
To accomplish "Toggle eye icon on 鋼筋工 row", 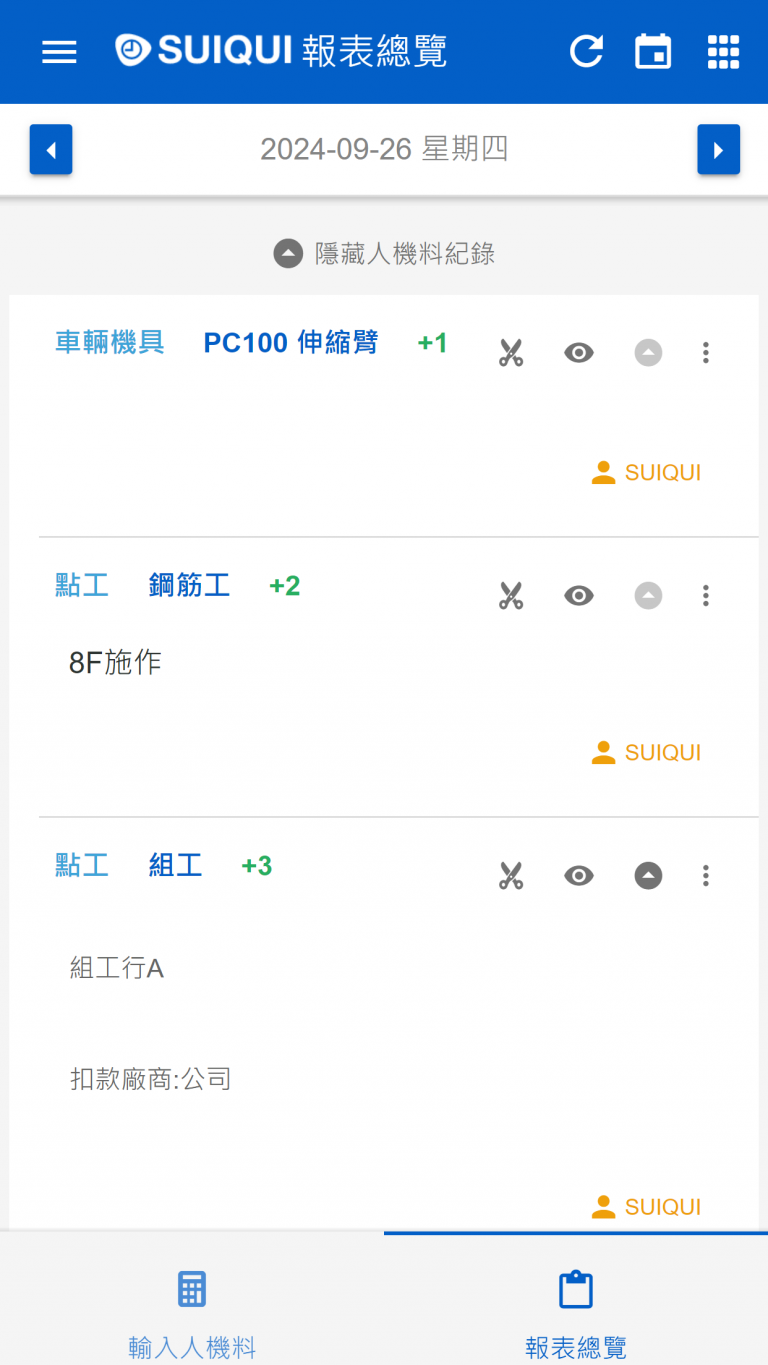I will pyautogui.click(x=579, y=596).
